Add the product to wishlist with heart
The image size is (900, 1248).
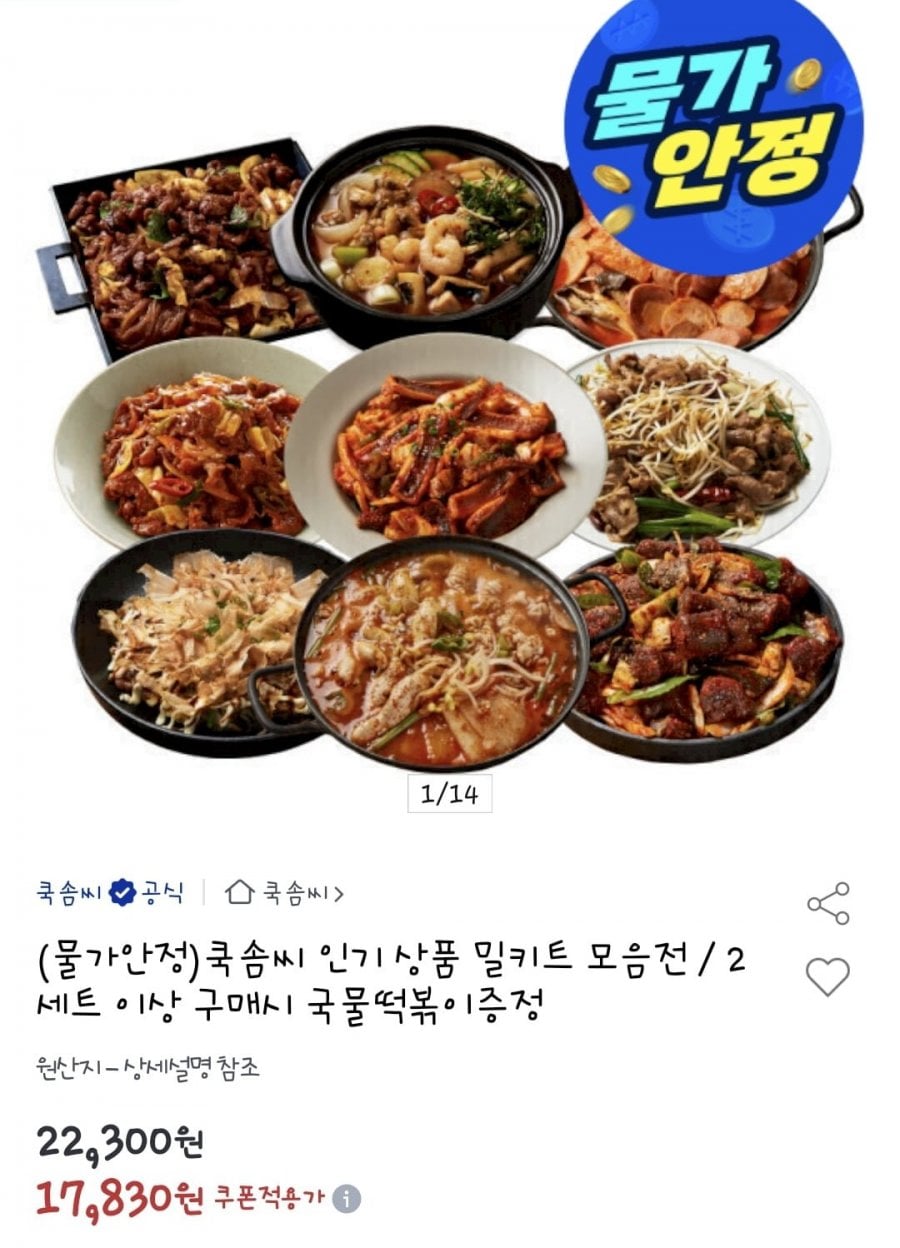coord(828,976)
